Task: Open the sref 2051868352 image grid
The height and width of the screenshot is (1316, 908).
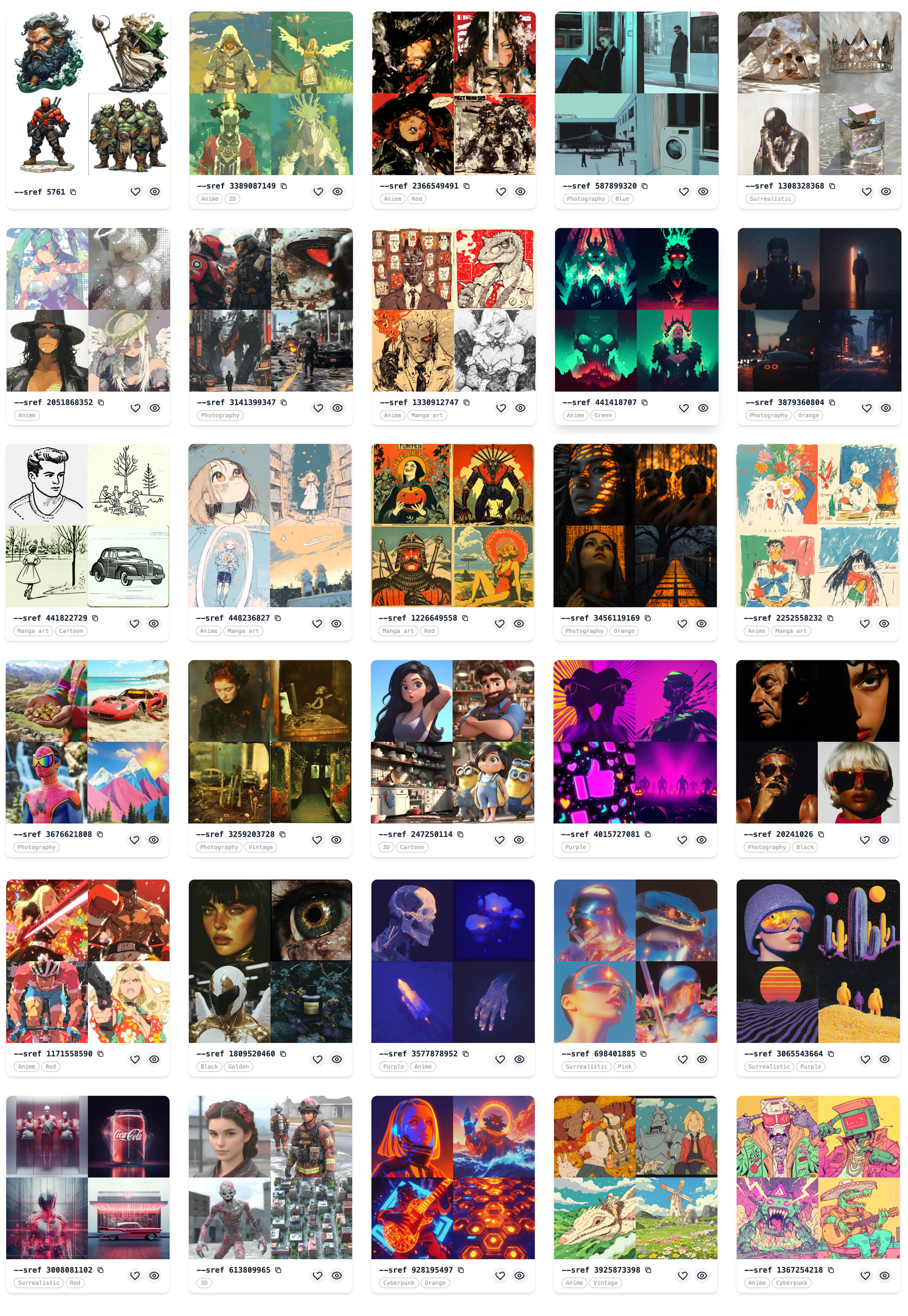Action: coord(88,310)
